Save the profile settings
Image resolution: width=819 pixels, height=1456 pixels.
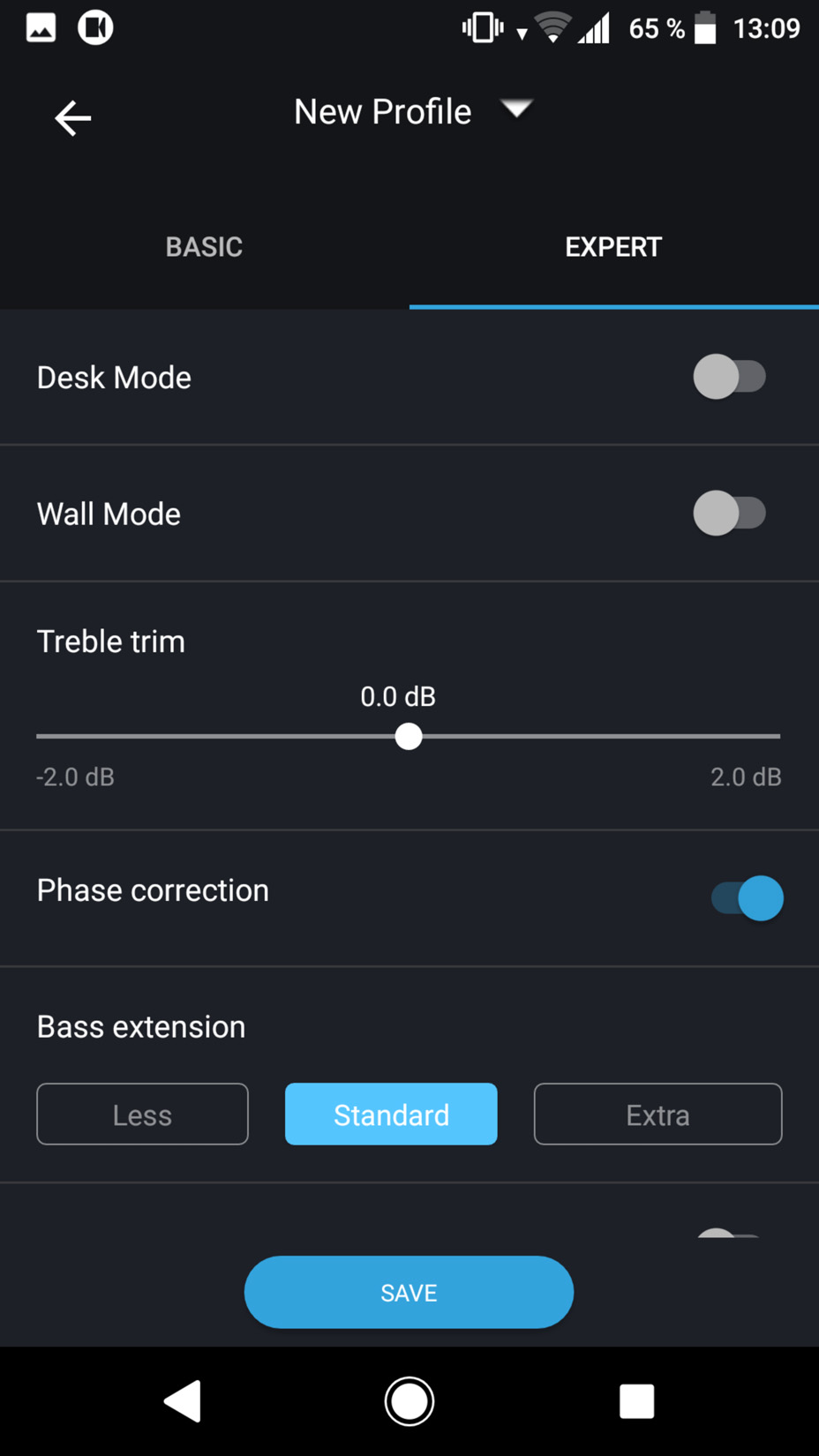(x=409, y=1292)
